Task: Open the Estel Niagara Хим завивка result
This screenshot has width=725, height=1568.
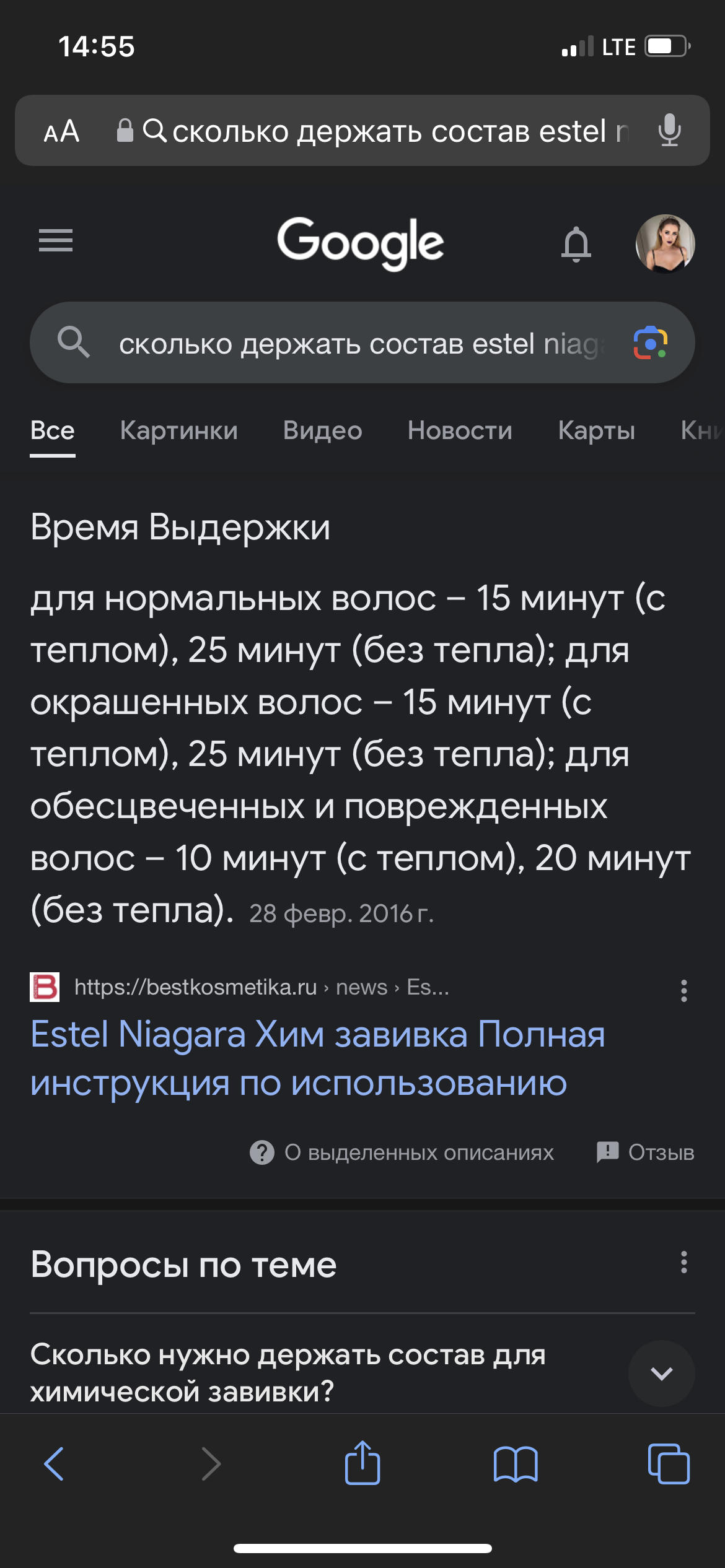Action: (317, 1058)
